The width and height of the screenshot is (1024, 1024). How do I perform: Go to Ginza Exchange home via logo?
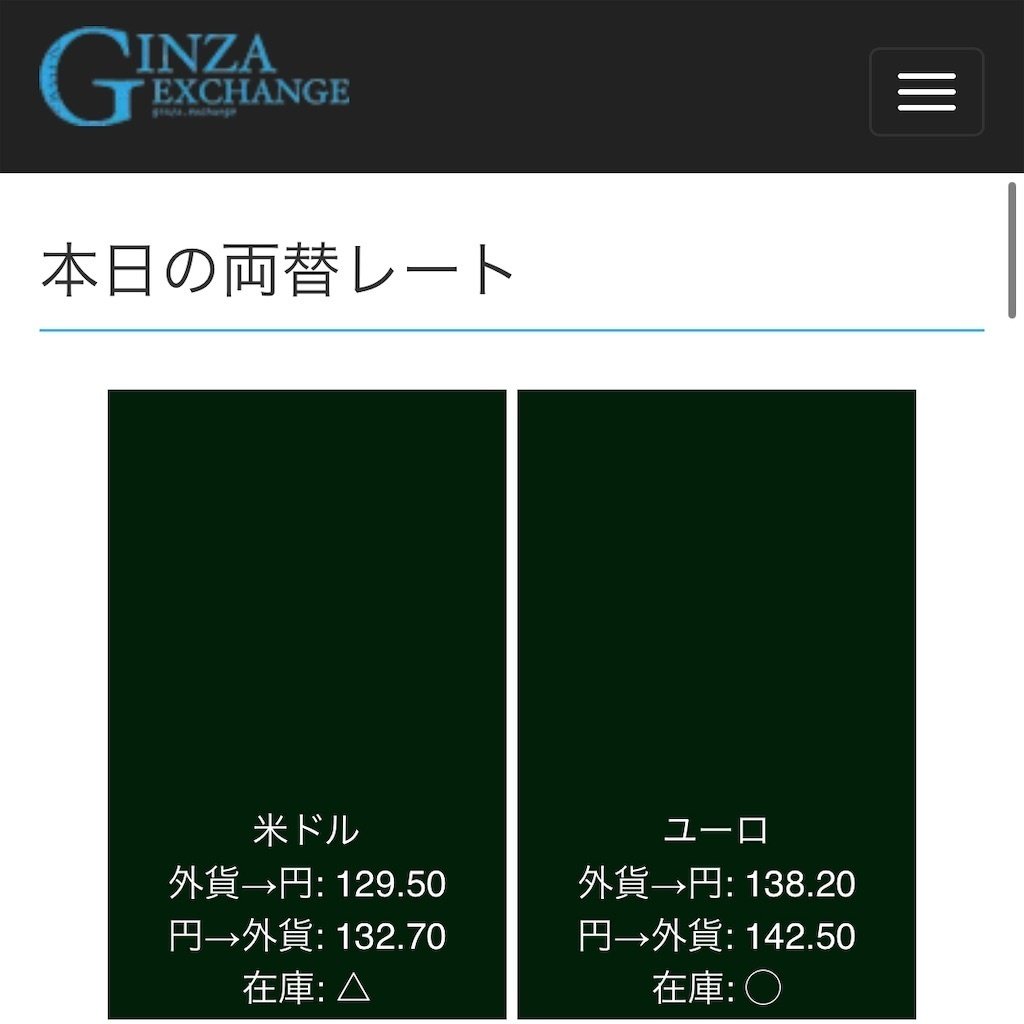tap(194, 76)
